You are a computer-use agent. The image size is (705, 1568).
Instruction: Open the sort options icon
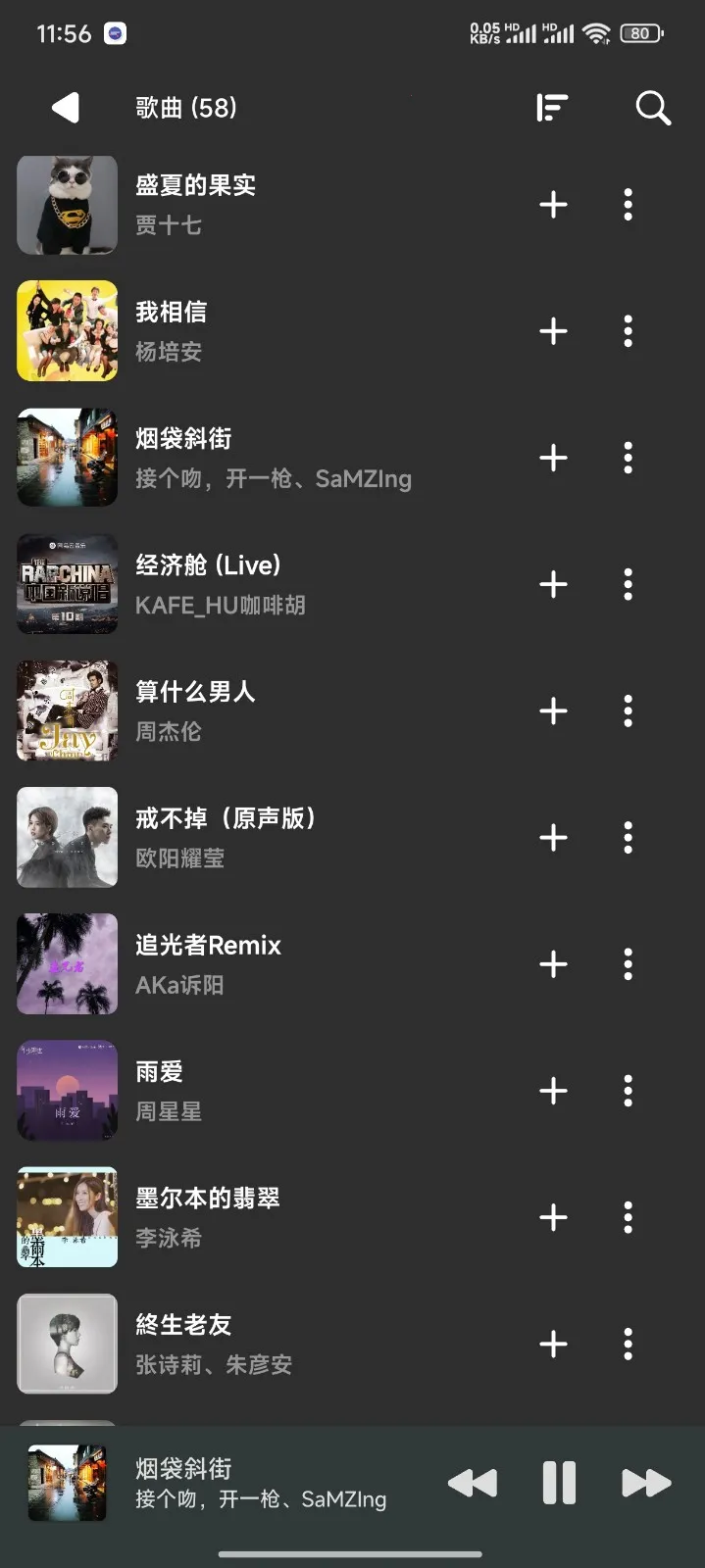tap(552, 108)
